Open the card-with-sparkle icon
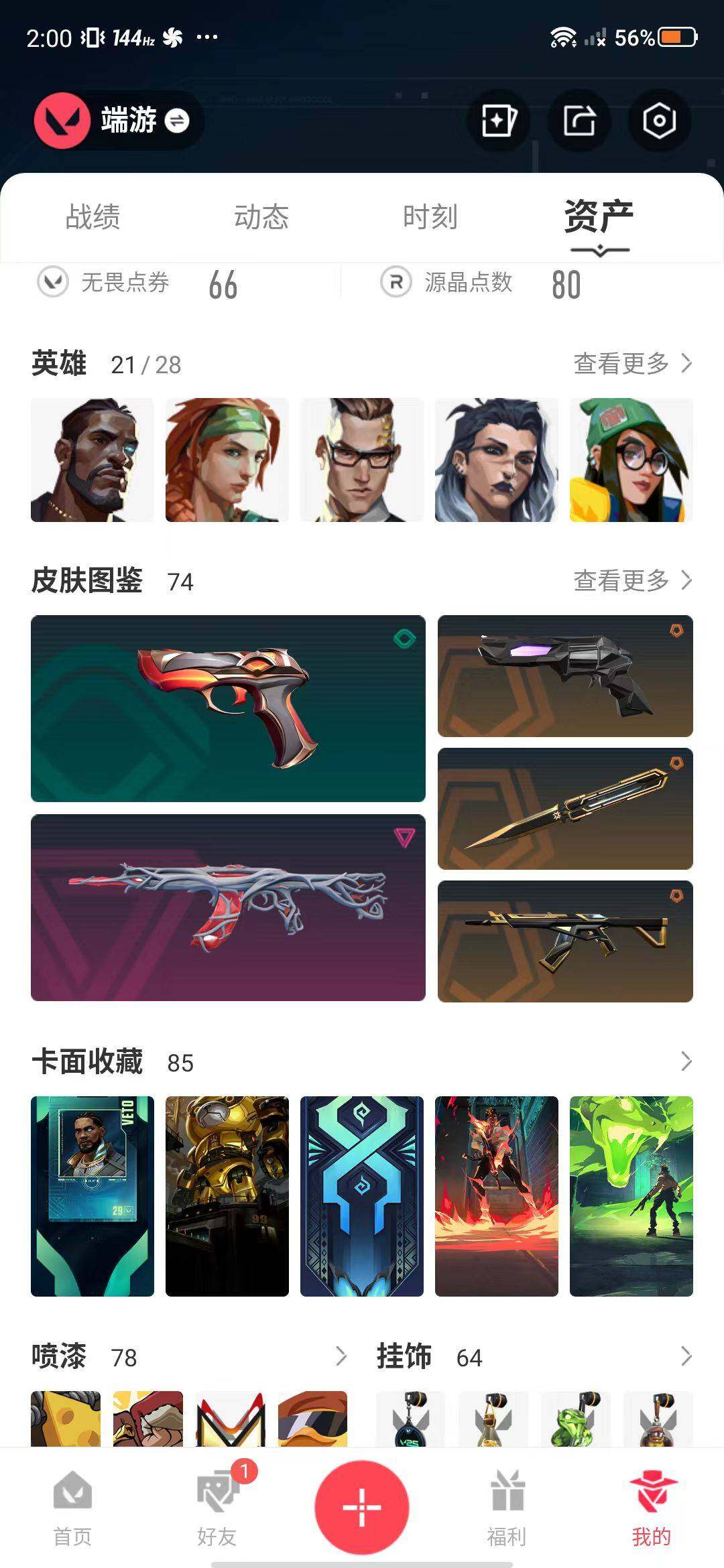The width and height of the screenshot is (724, 1568). pos(499,121)
